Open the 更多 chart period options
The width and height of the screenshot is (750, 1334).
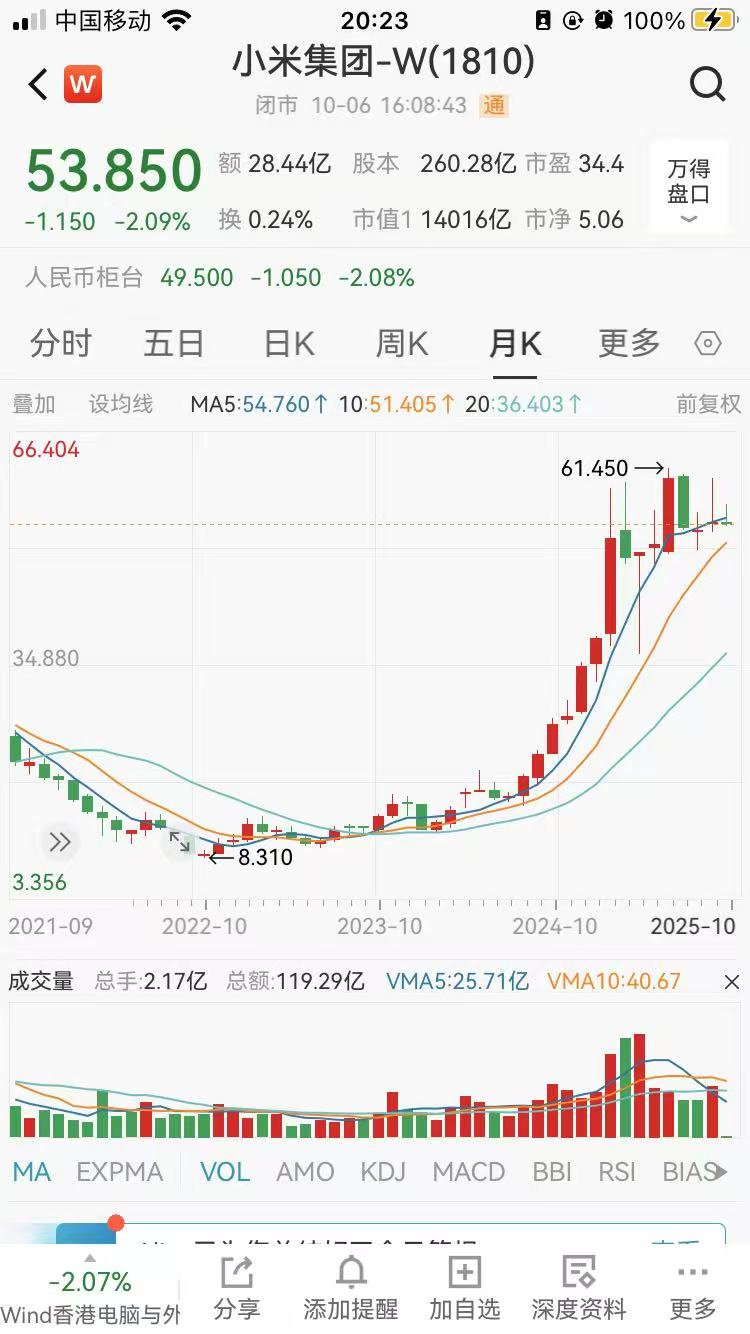pos(629,344)
